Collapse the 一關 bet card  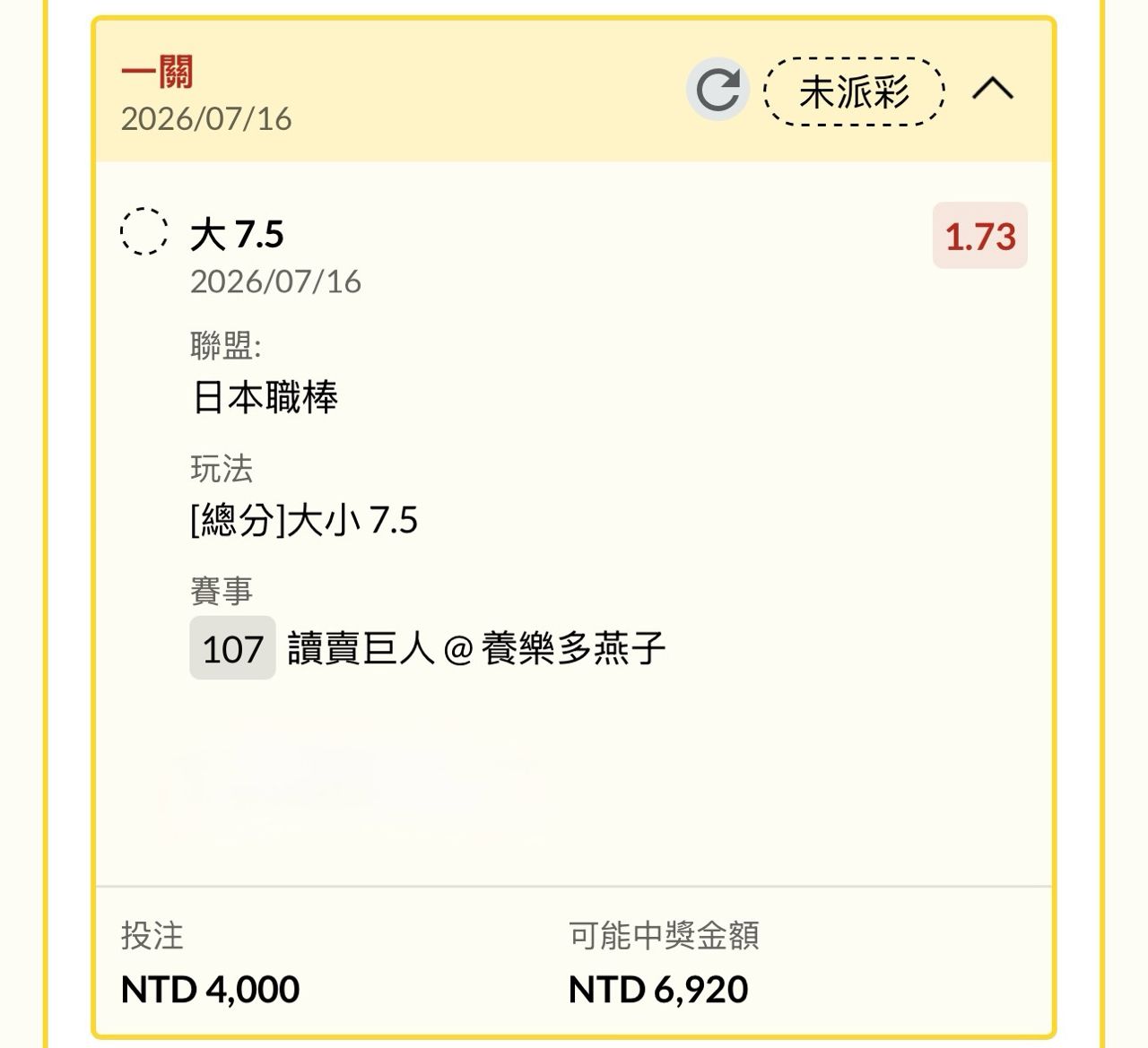(993, 89)
